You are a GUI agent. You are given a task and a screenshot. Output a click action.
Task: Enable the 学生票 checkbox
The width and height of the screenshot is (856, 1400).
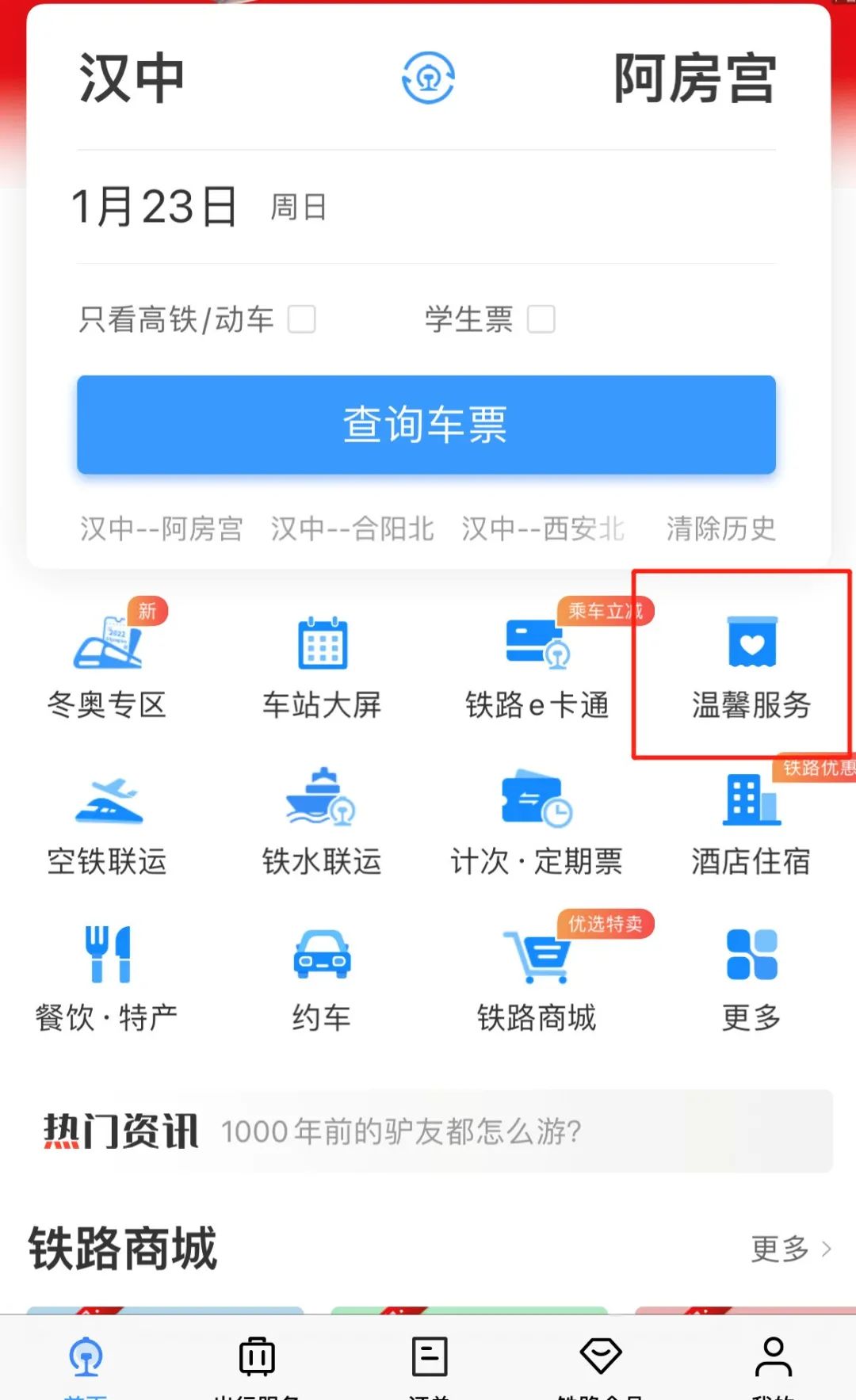(541, 319)
